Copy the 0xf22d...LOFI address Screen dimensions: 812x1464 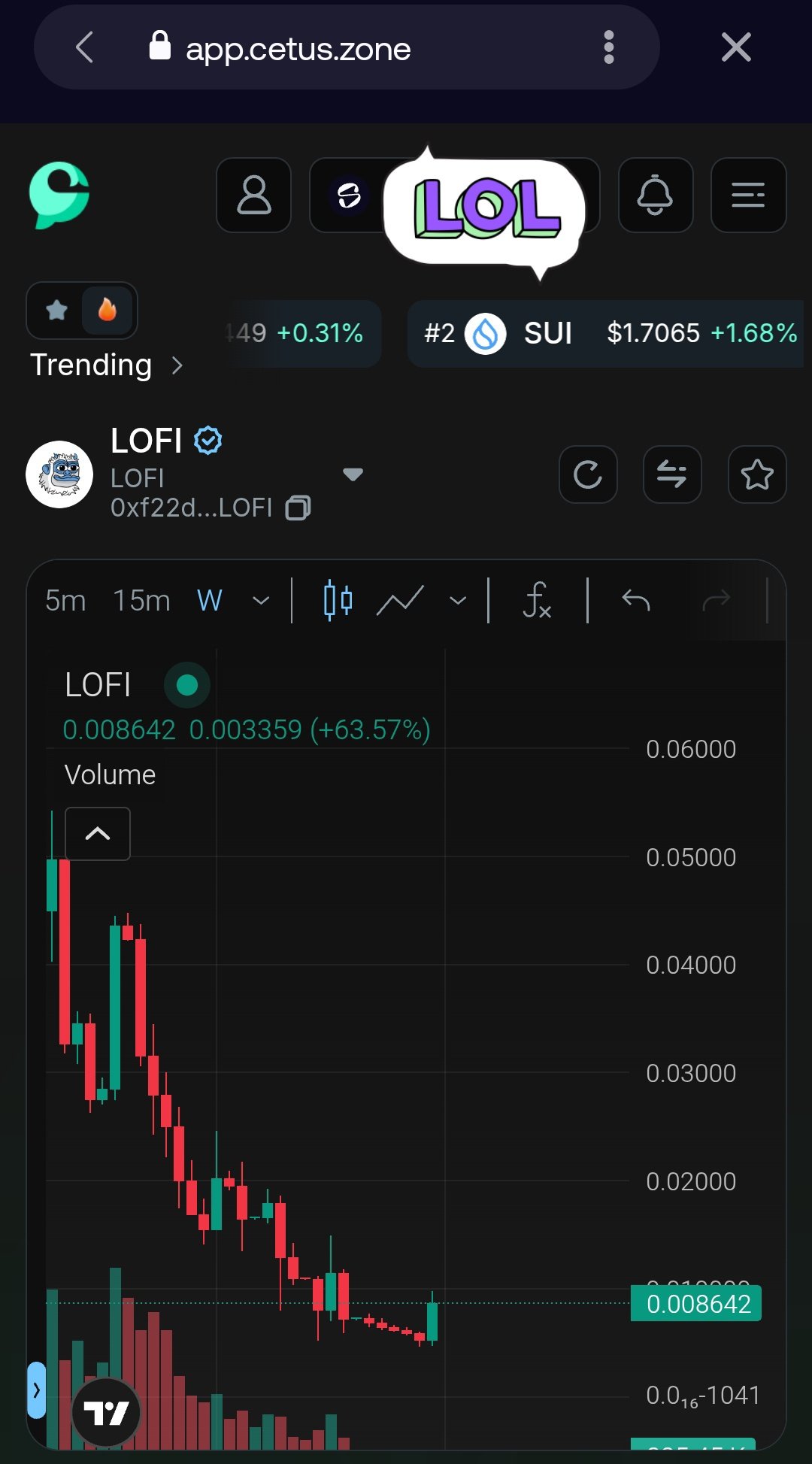coord(298,508)
